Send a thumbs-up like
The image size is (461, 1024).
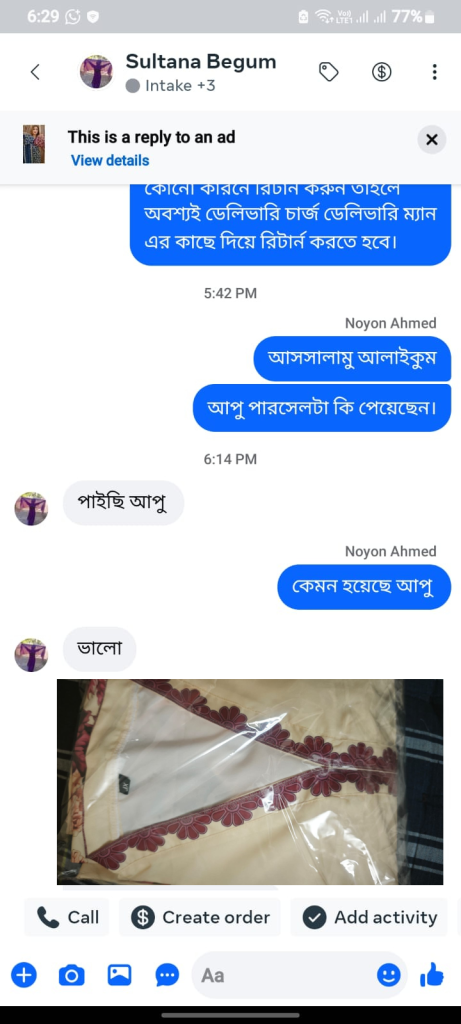(432, 976)
